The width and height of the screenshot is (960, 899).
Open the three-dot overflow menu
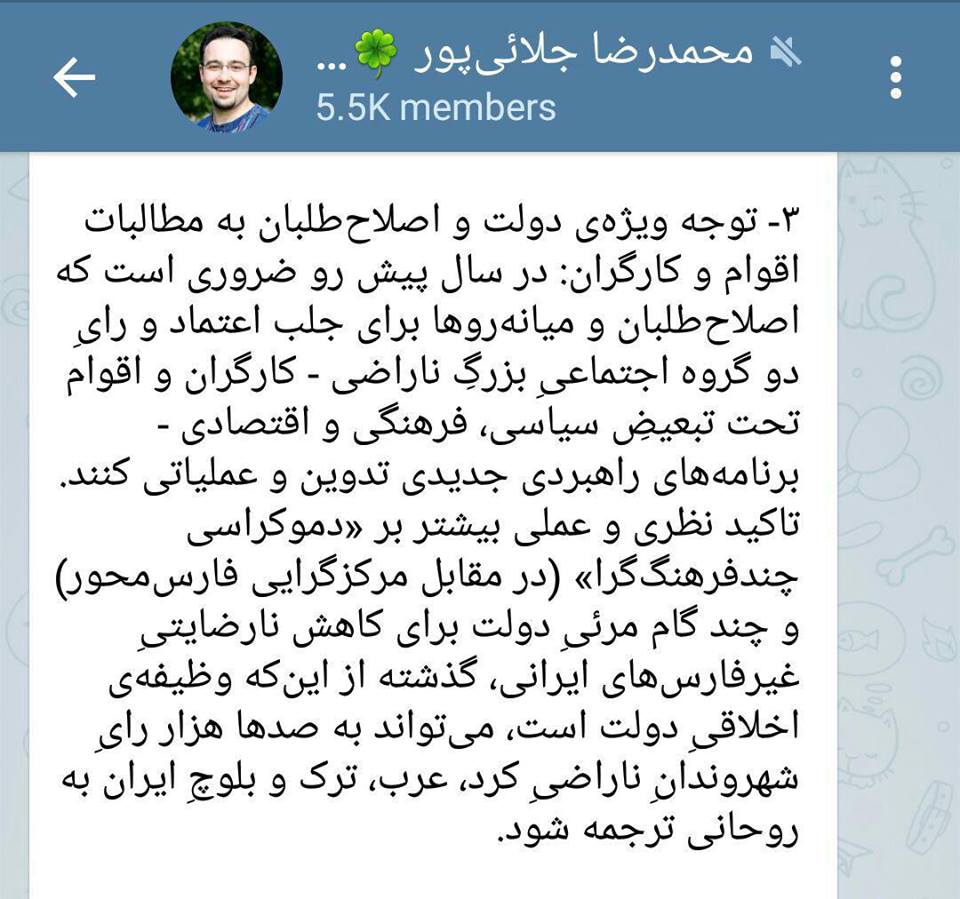pos(896,77)
